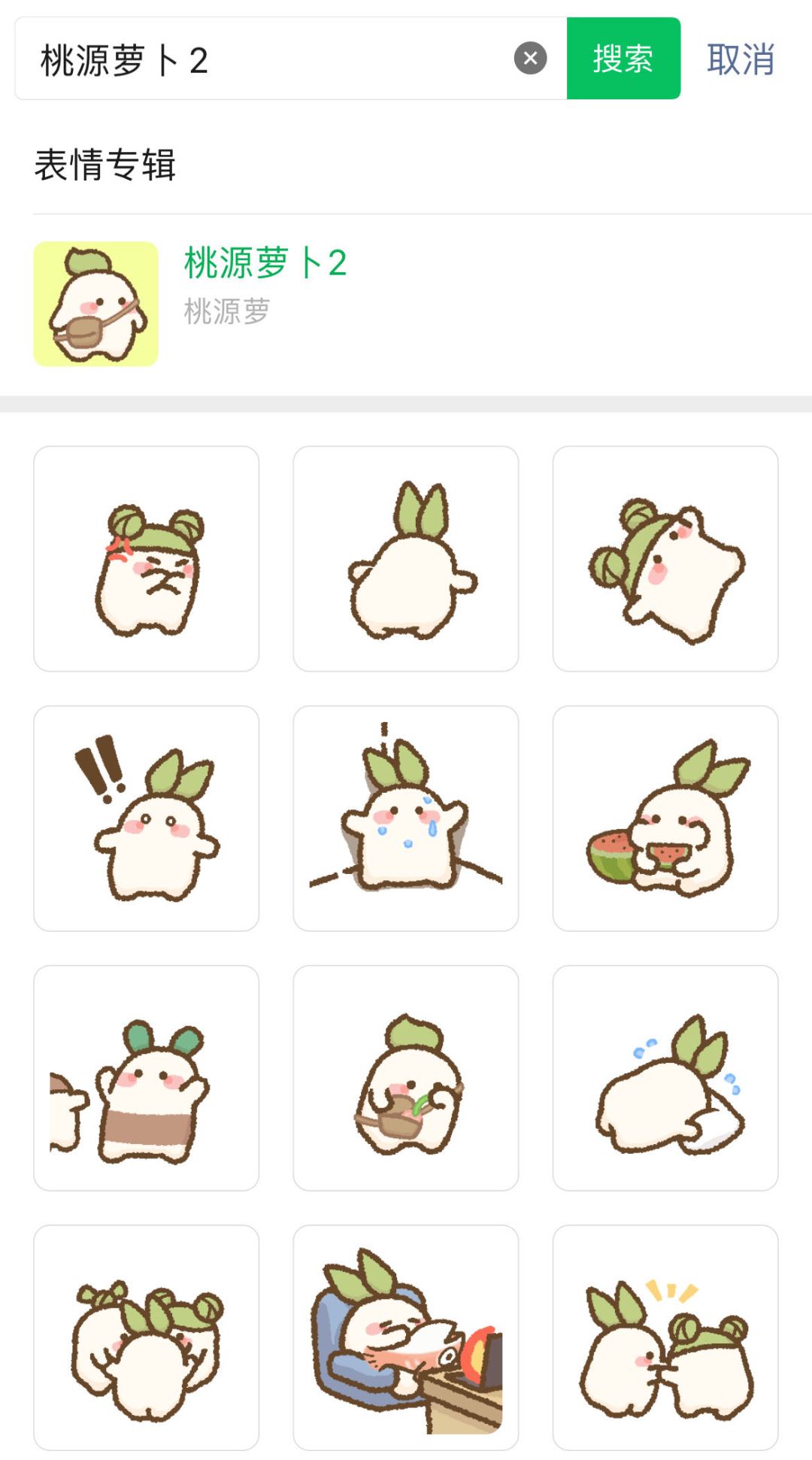Clear the search text with the X icon
The height and width of the screenshot is (1460, 812).
[530, 58]
